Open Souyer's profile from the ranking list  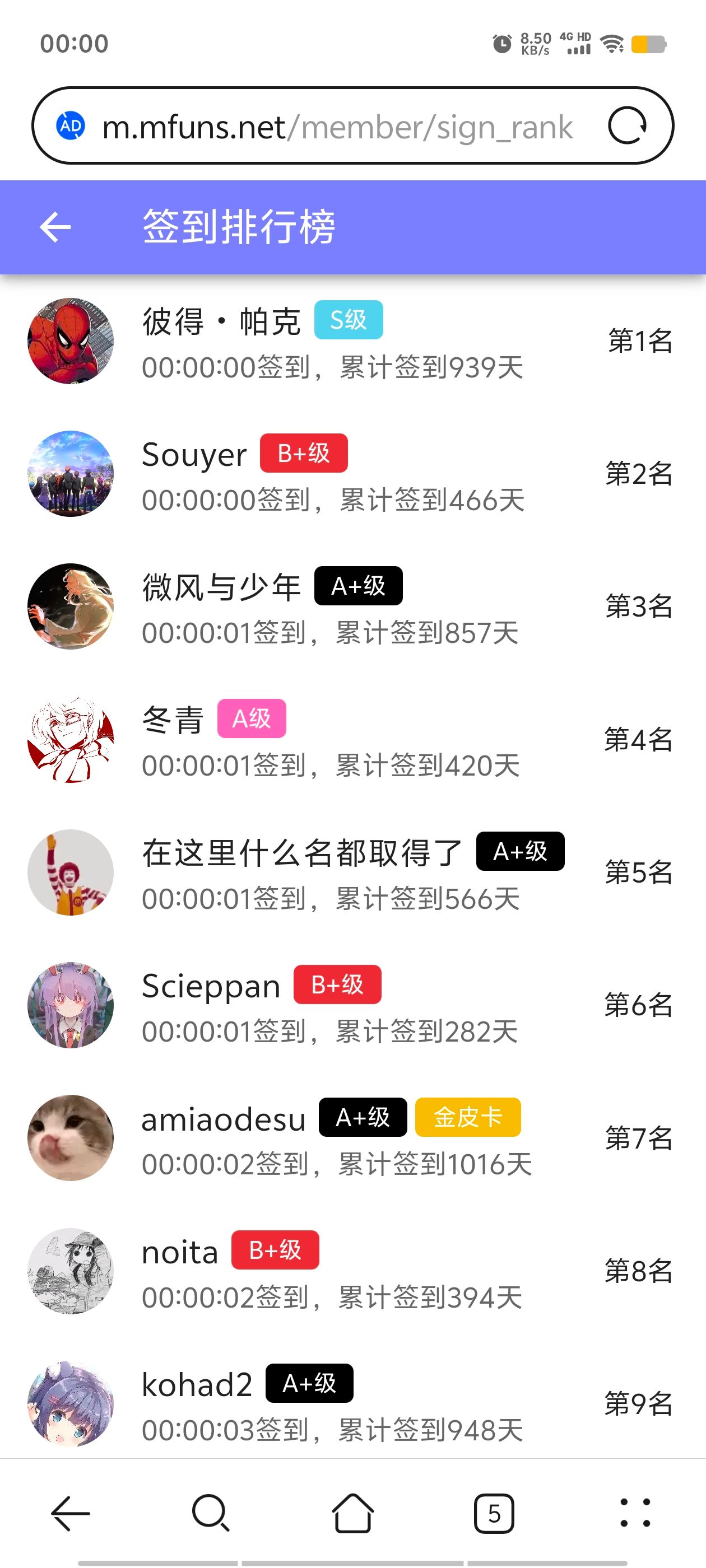pos(193,454)
